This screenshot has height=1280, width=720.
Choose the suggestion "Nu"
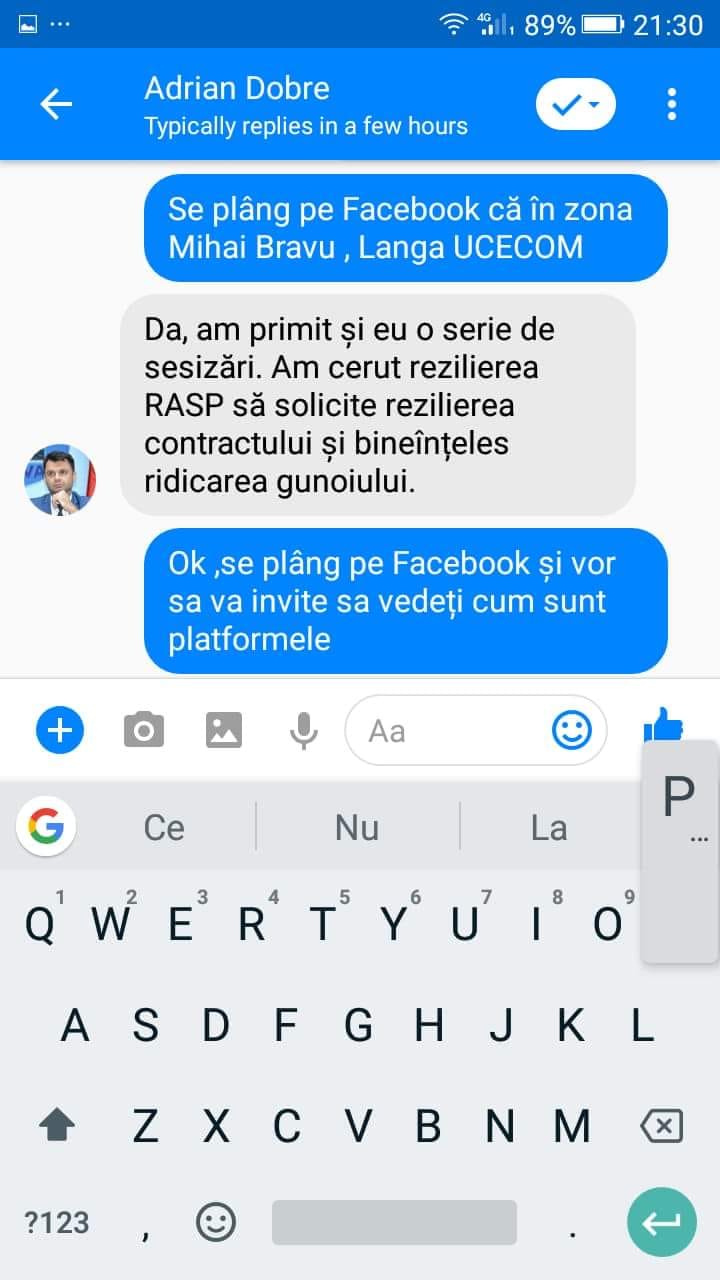point(357,827)
